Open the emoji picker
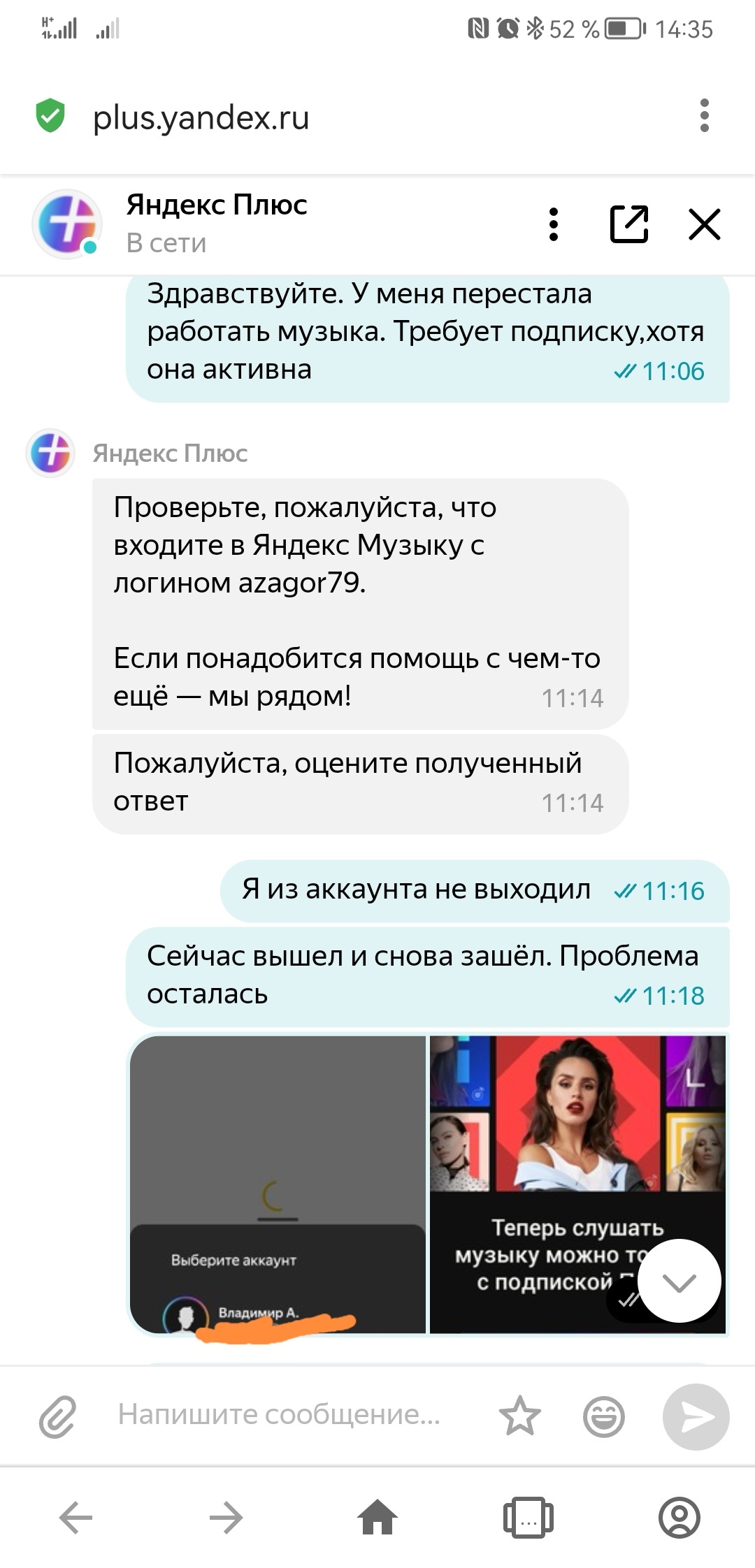Screen dimensions: 755x1568 603,1416
